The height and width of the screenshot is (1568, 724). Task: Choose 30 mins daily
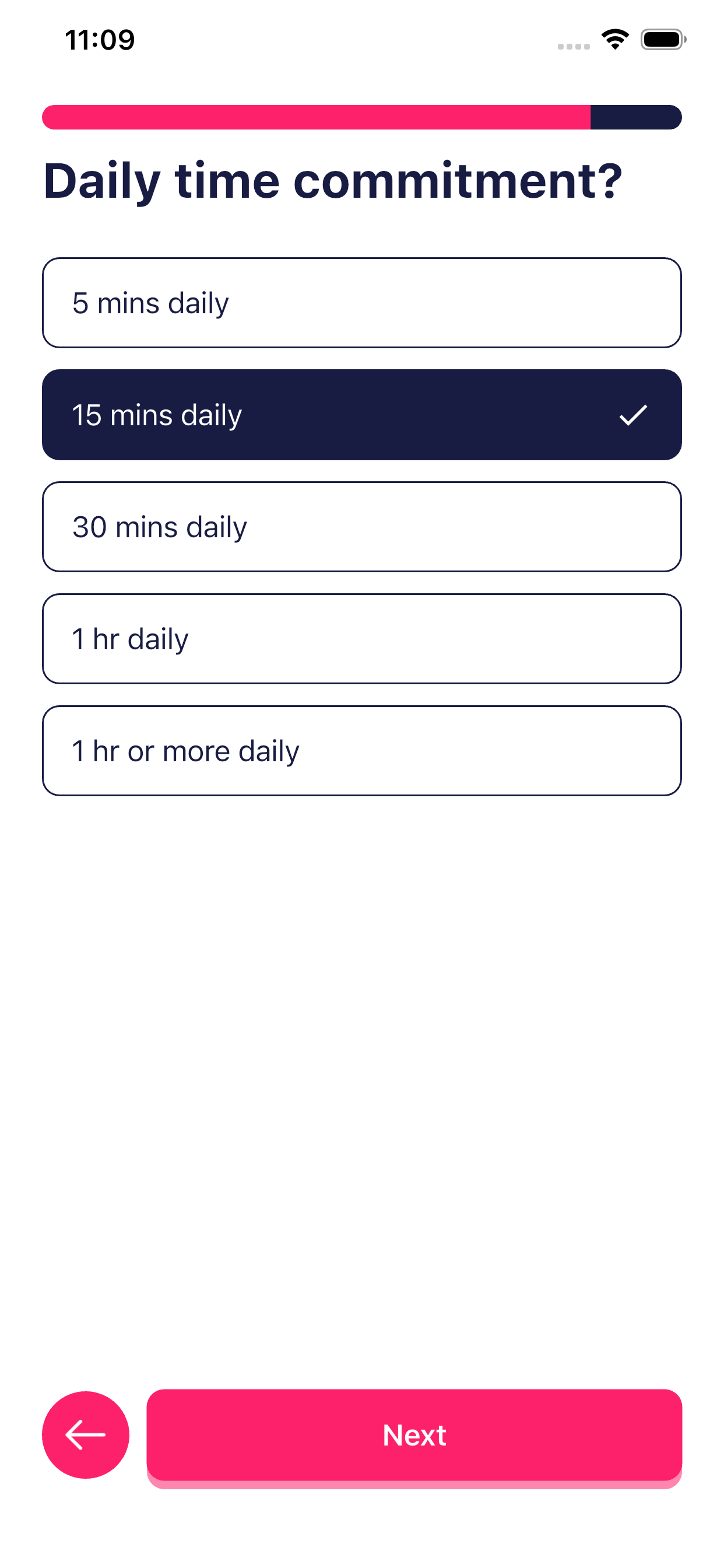[x=361, y=527]
